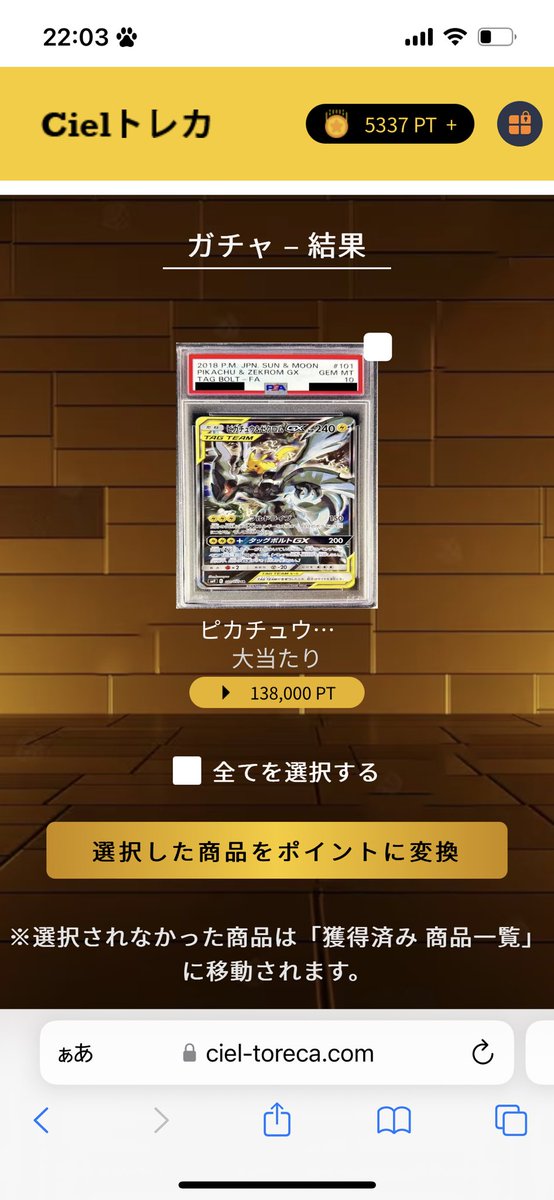
Task: Tap the ciel-toreca.com address bar
Action: point(277,1053)
